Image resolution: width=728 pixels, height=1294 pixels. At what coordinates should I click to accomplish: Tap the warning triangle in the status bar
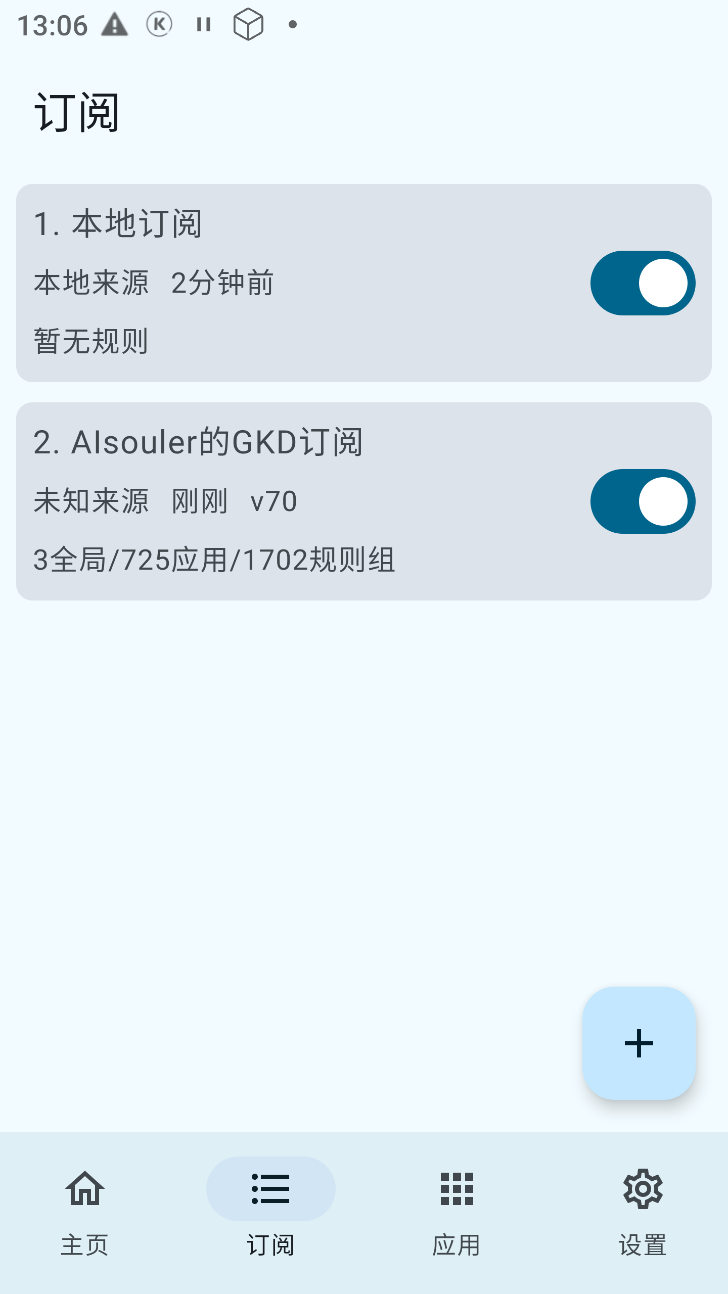click(114, 25)
